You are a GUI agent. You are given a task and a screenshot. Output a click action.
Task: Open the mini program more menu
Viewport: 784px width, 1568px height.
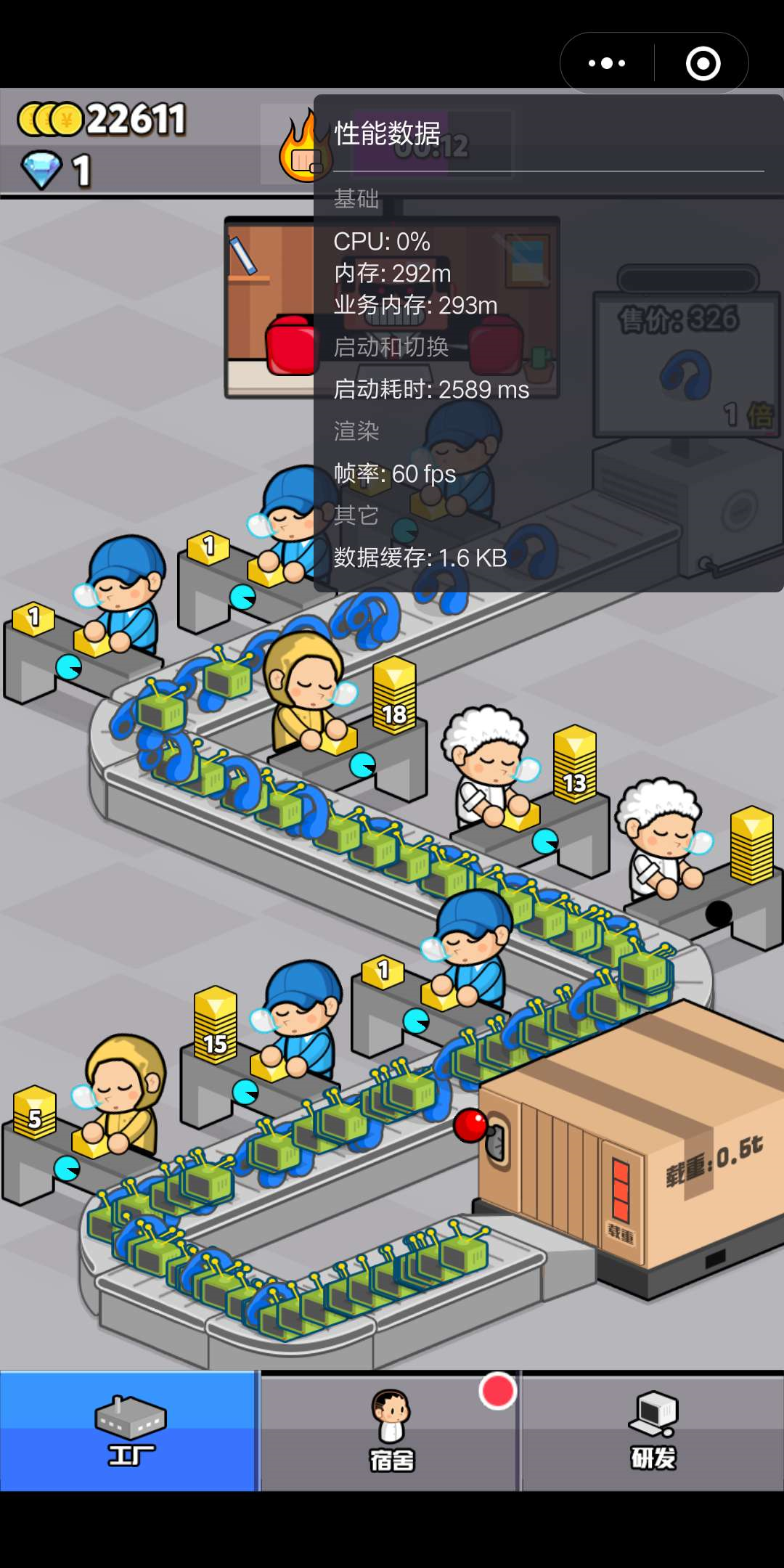[x=607, y=63]
